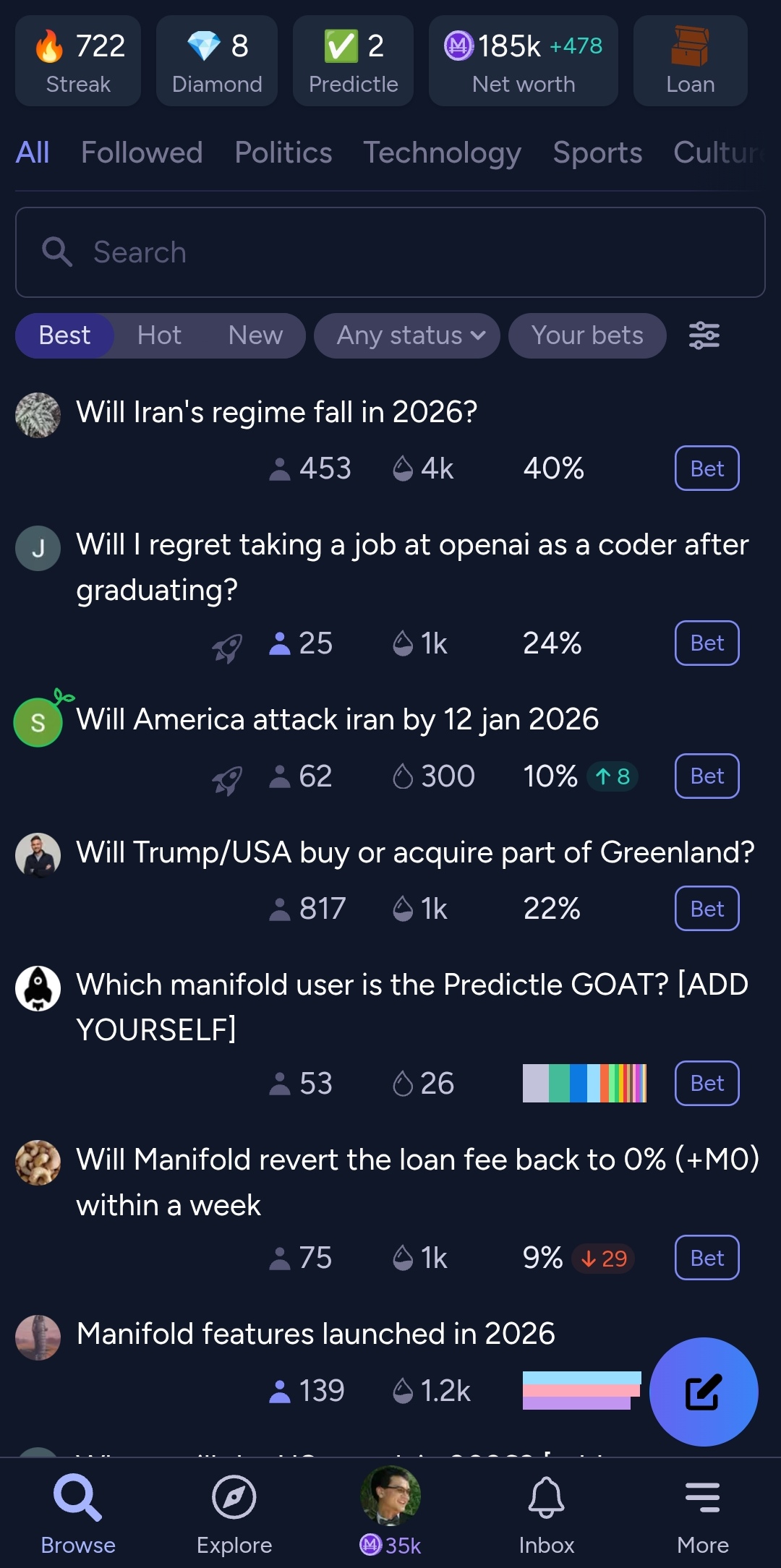
Task: Tap the create question floating button
Action: (x=703, y=1392)
